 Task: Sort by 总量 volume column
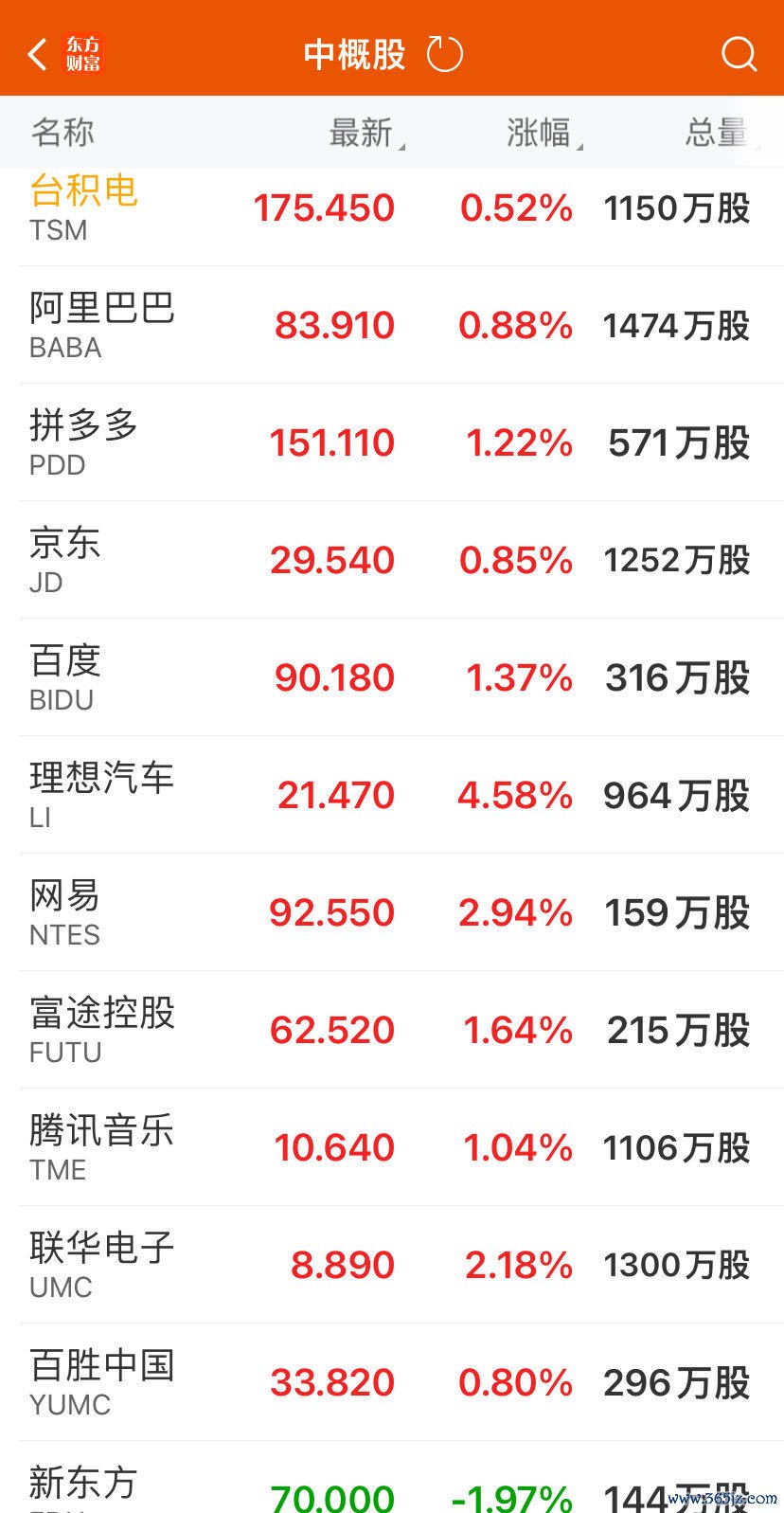pyautogui.click(x=722, y=133)
